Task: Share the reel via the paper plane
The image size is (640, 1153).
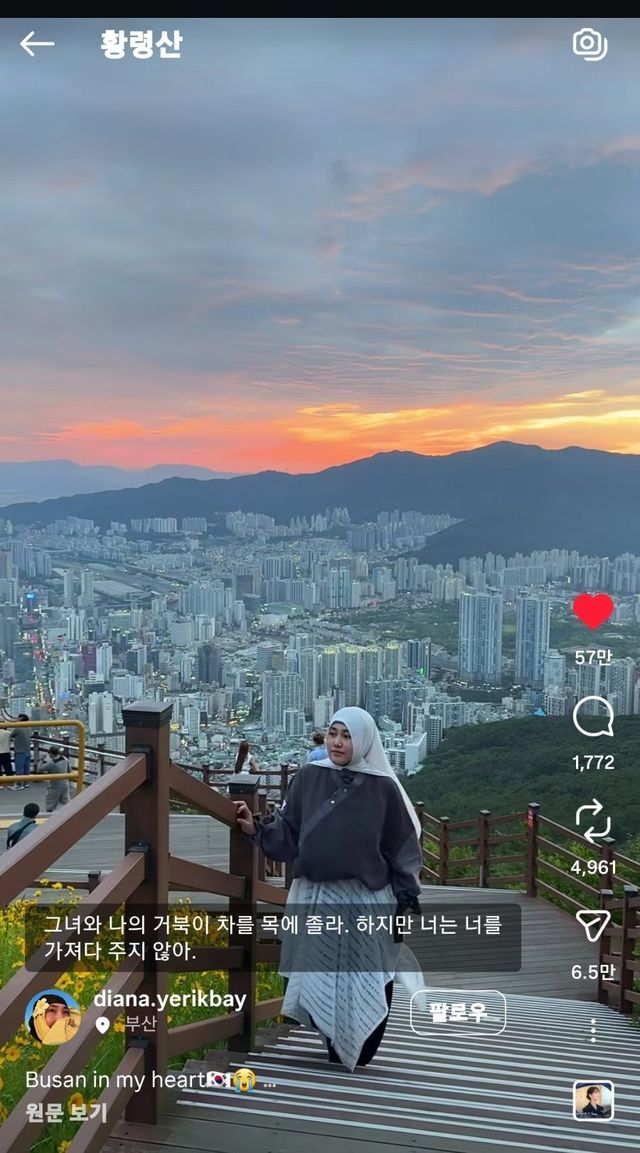Action: [593, 926]
